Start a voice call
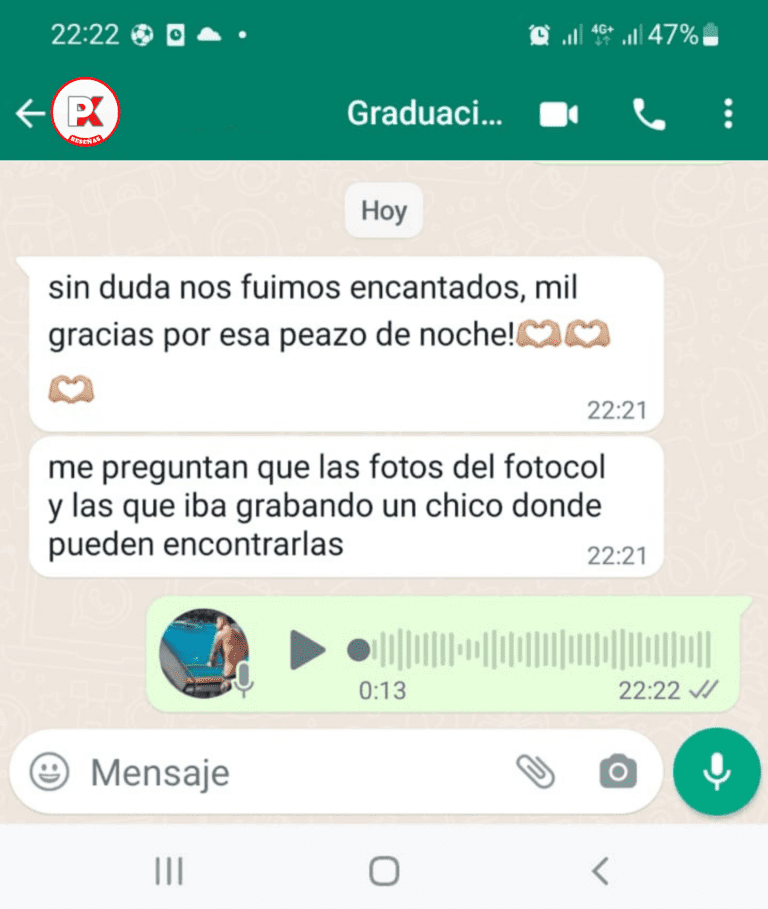The height and width of the screenshot is (909, 768). (648, 115)
